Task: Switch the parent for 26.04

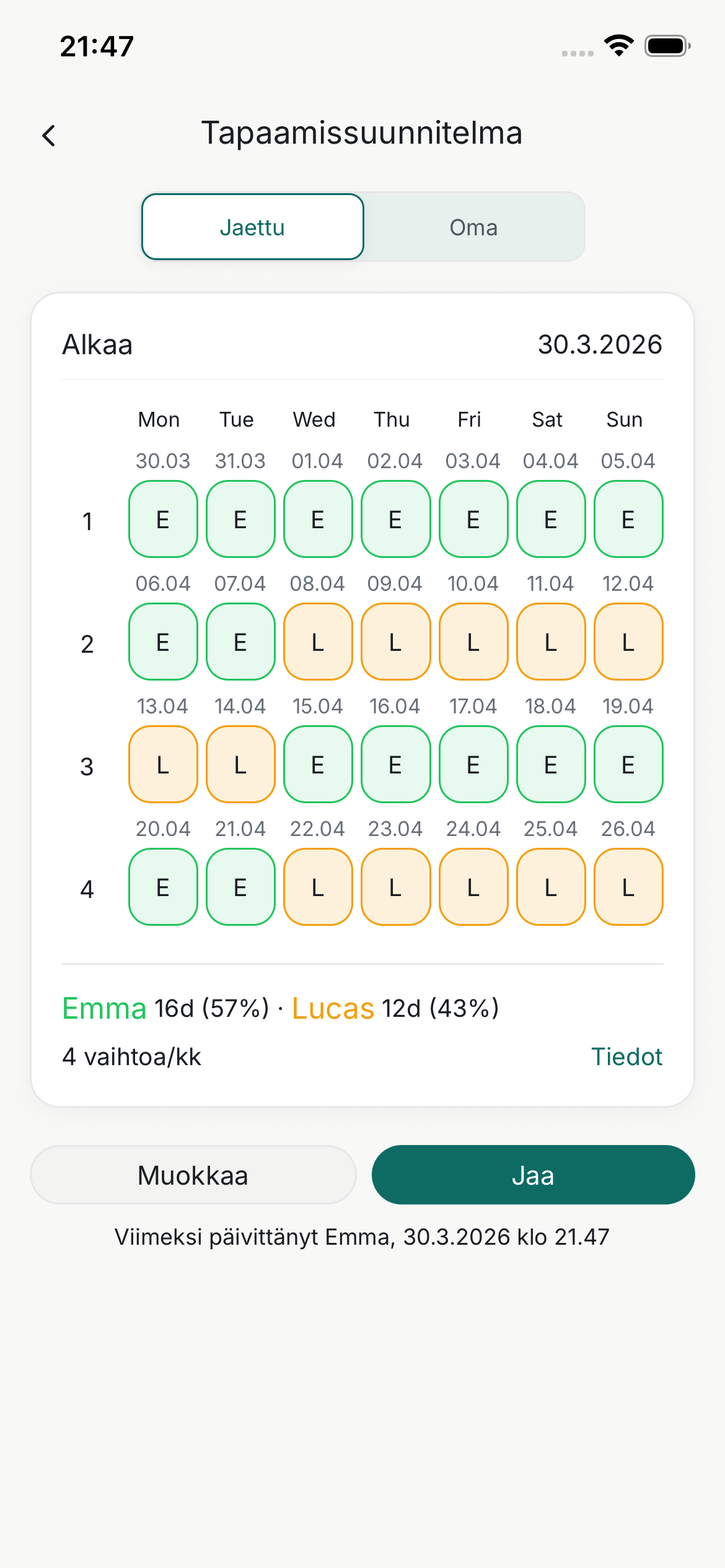Action: 628,887
